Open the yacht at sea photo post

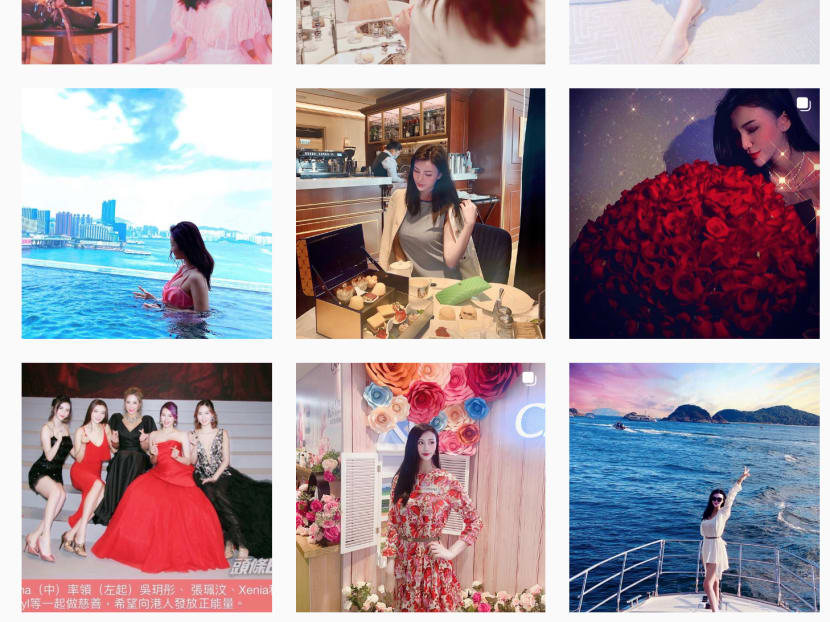click(694, 487)
